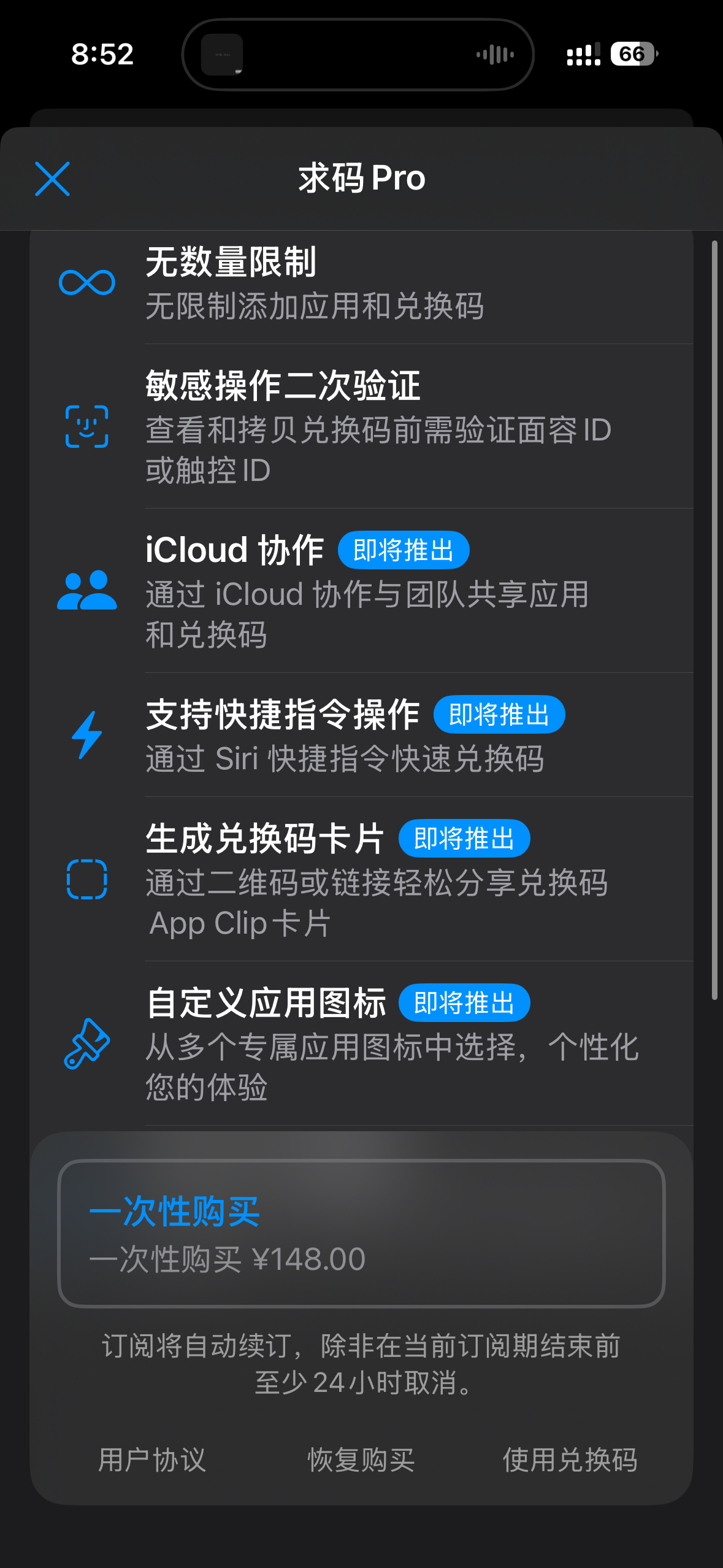723x1568 pixels.
Task: Tap 恢复购买 to restore purchases
Action: (x=361, y=1460)
